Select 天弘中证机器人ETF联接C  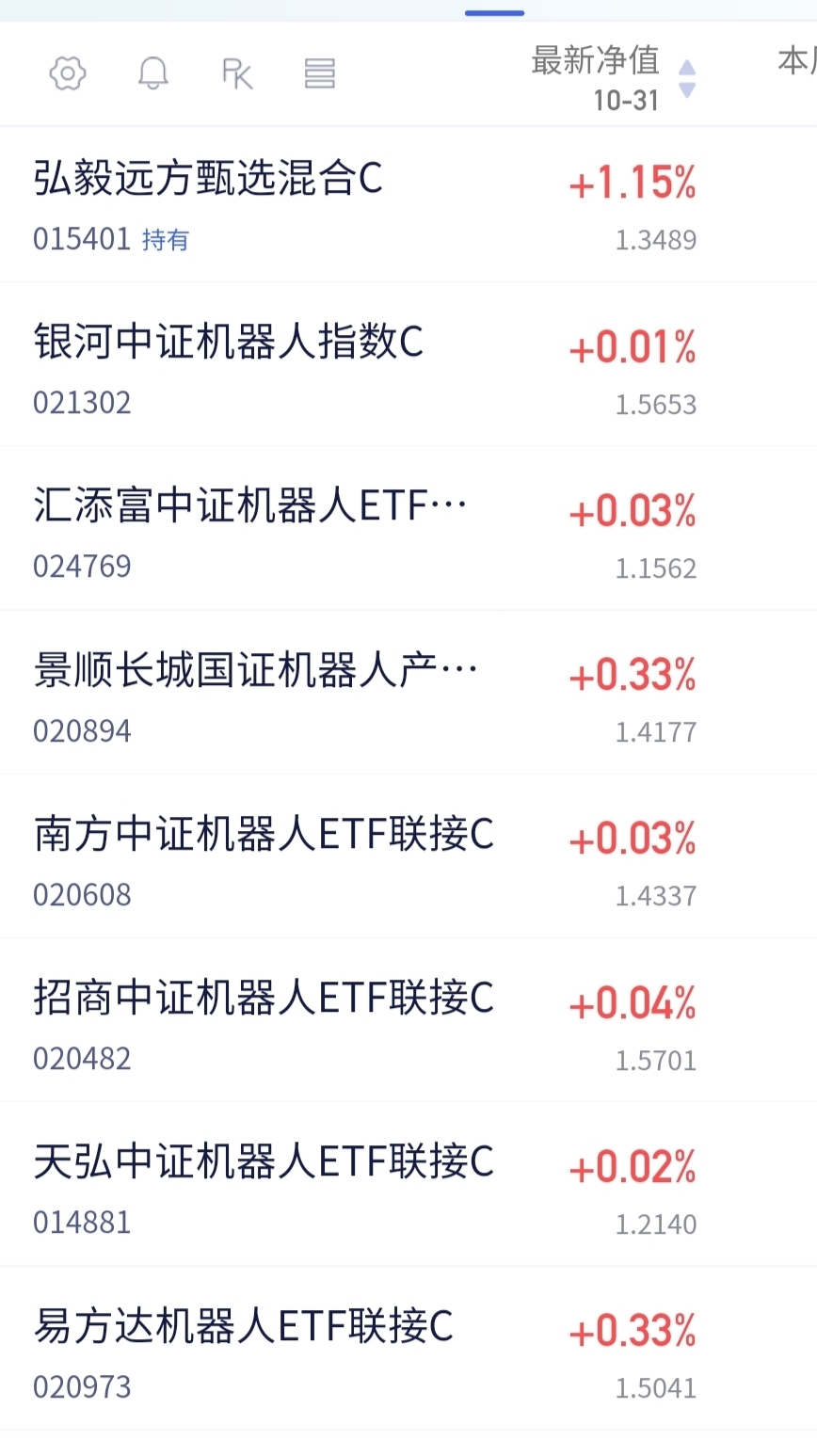point(264,1162)
